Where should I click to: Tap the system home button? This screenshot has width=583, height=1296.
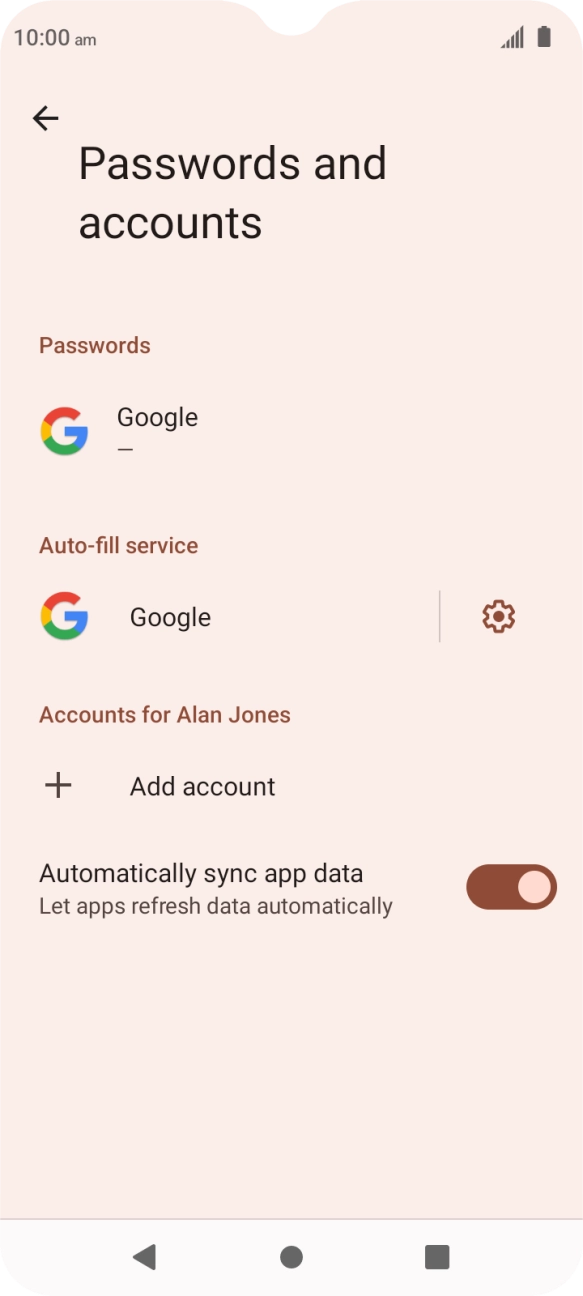[291, 1257]
